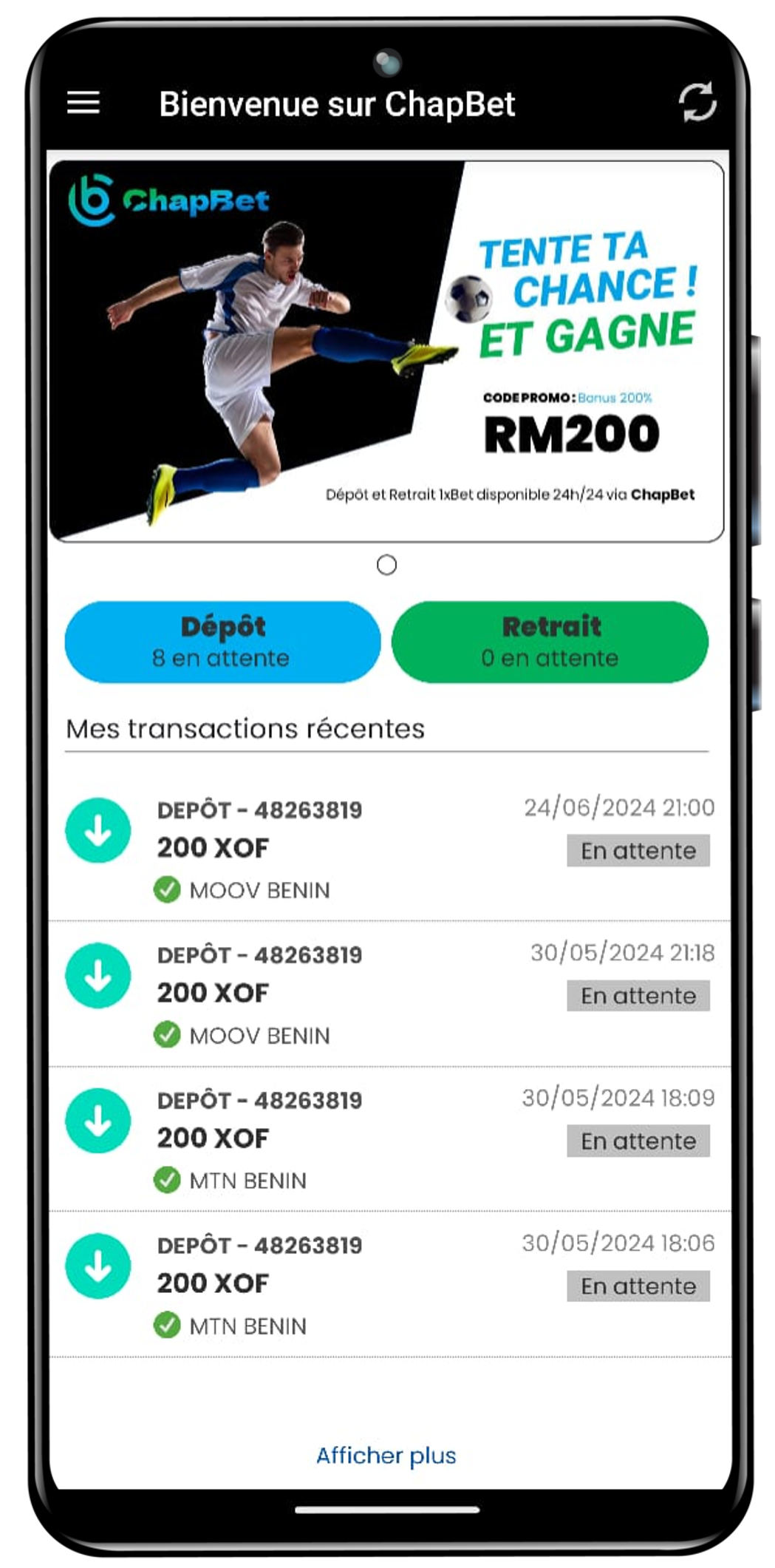The width and height of the screenshot is (775, 1568).
Task: Tap Afficher plus to show more transactions
Action: tap(386, 1456)
